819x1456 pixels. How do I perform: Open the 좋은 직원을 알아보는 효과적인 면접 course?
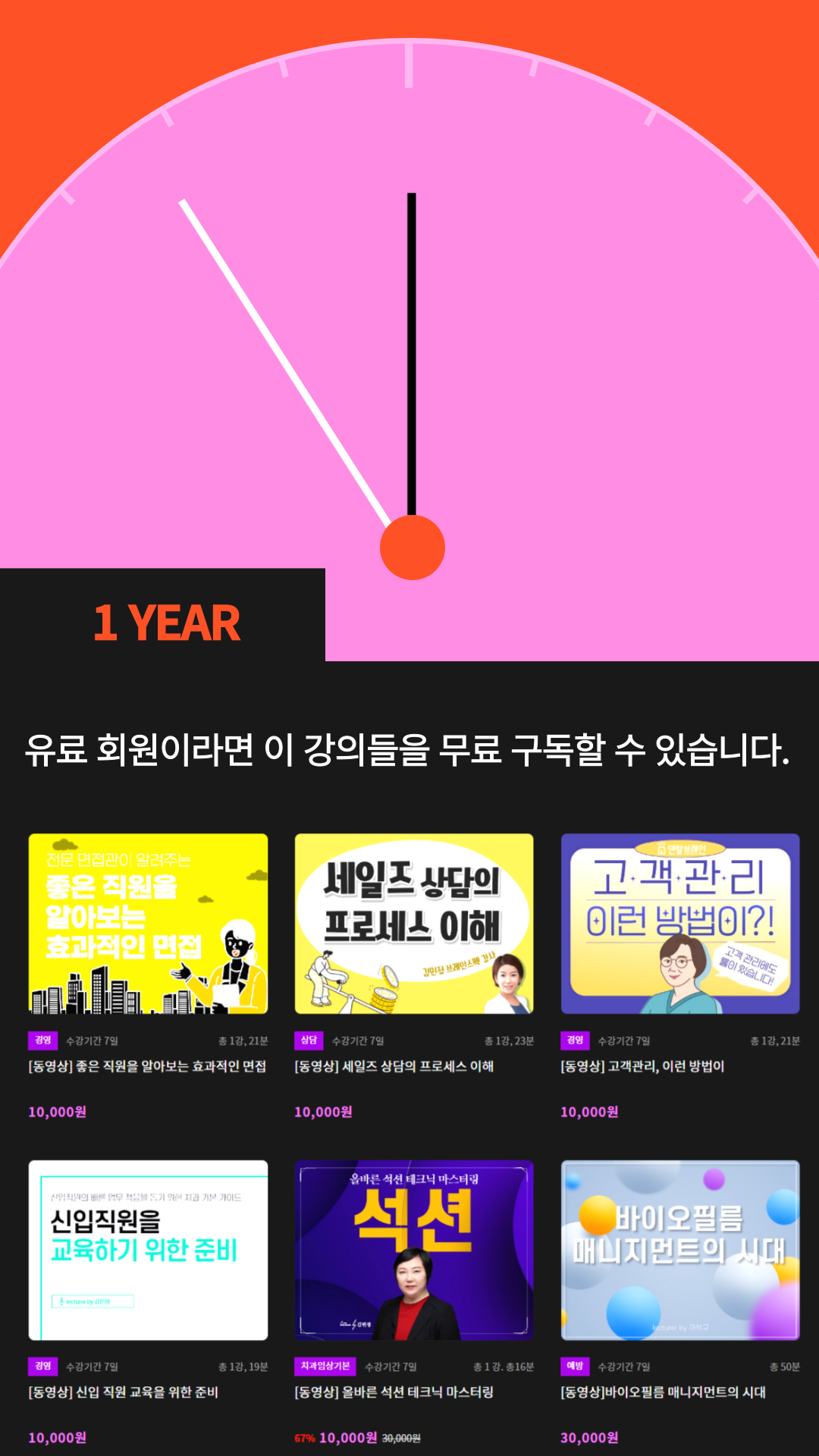click(x=148, y=924)
